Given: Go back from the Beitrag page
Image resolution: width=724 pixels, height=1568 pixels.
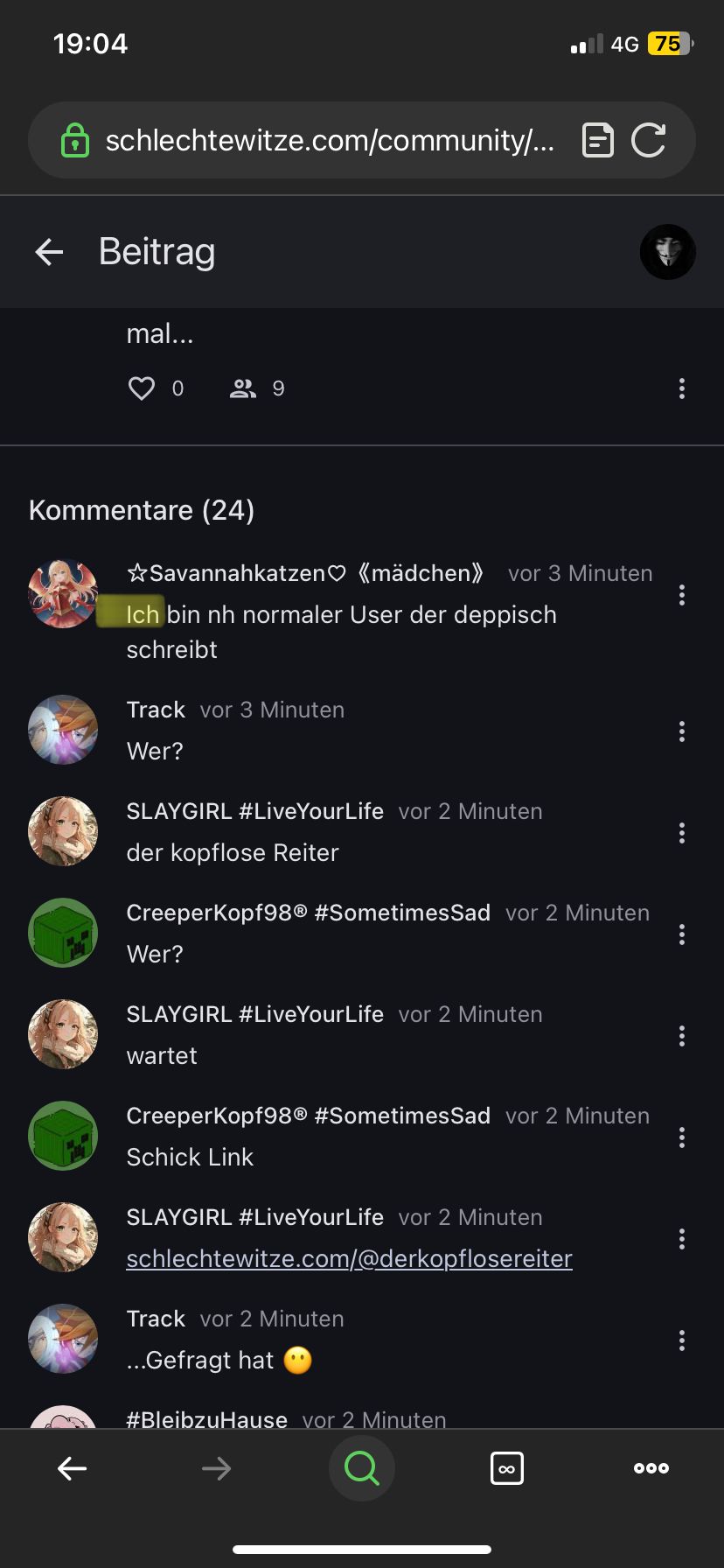Looking at the screenshot, I should (x=50, y=253).
